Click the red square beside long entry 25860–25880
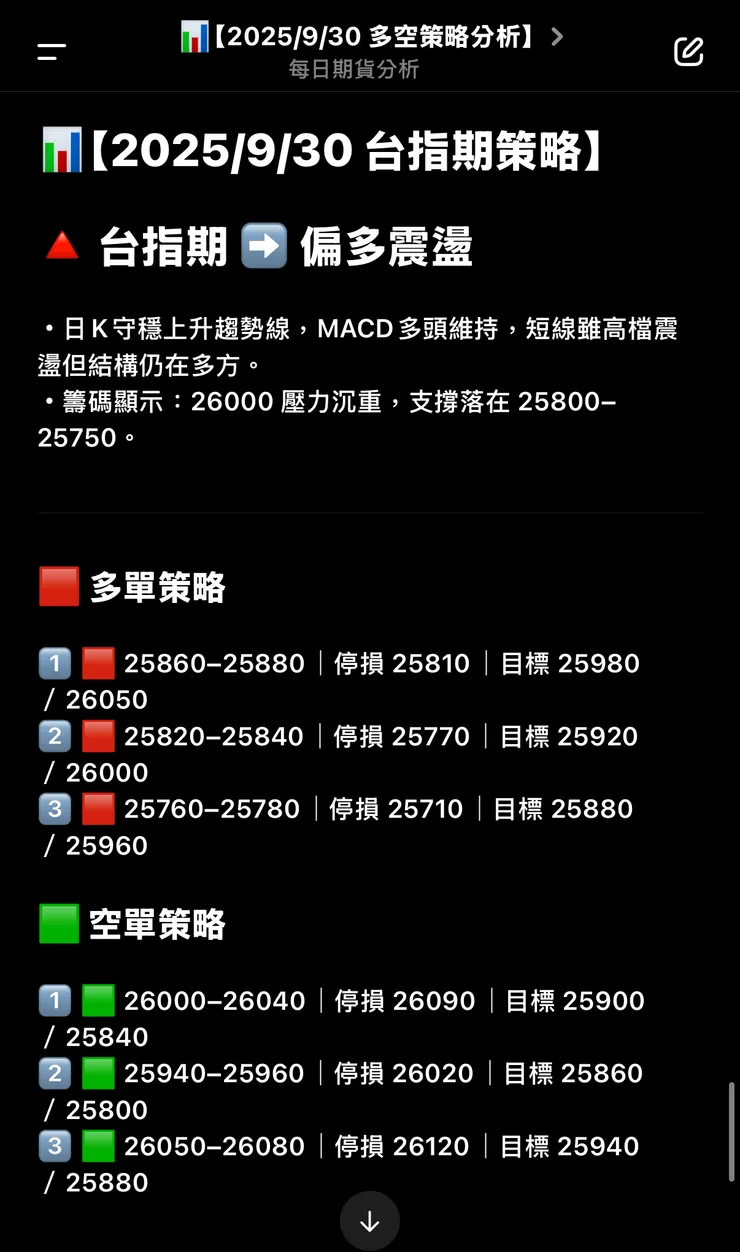Image resolution: width=740 pixels, height=1252 pixels. pos(97,663)
